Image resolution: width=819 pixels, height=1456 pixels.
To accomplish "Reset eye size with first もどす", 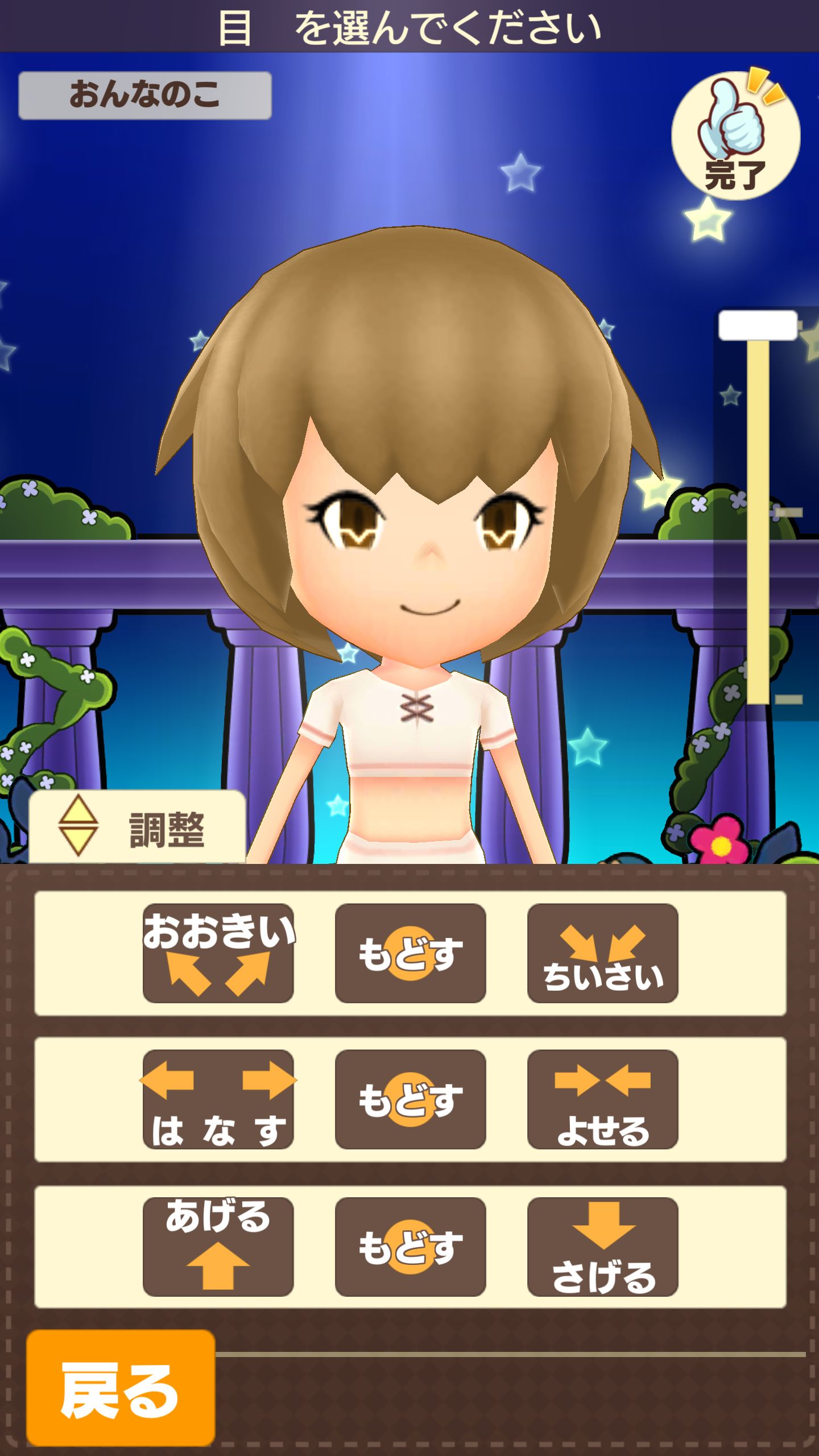I will (410, 953).
